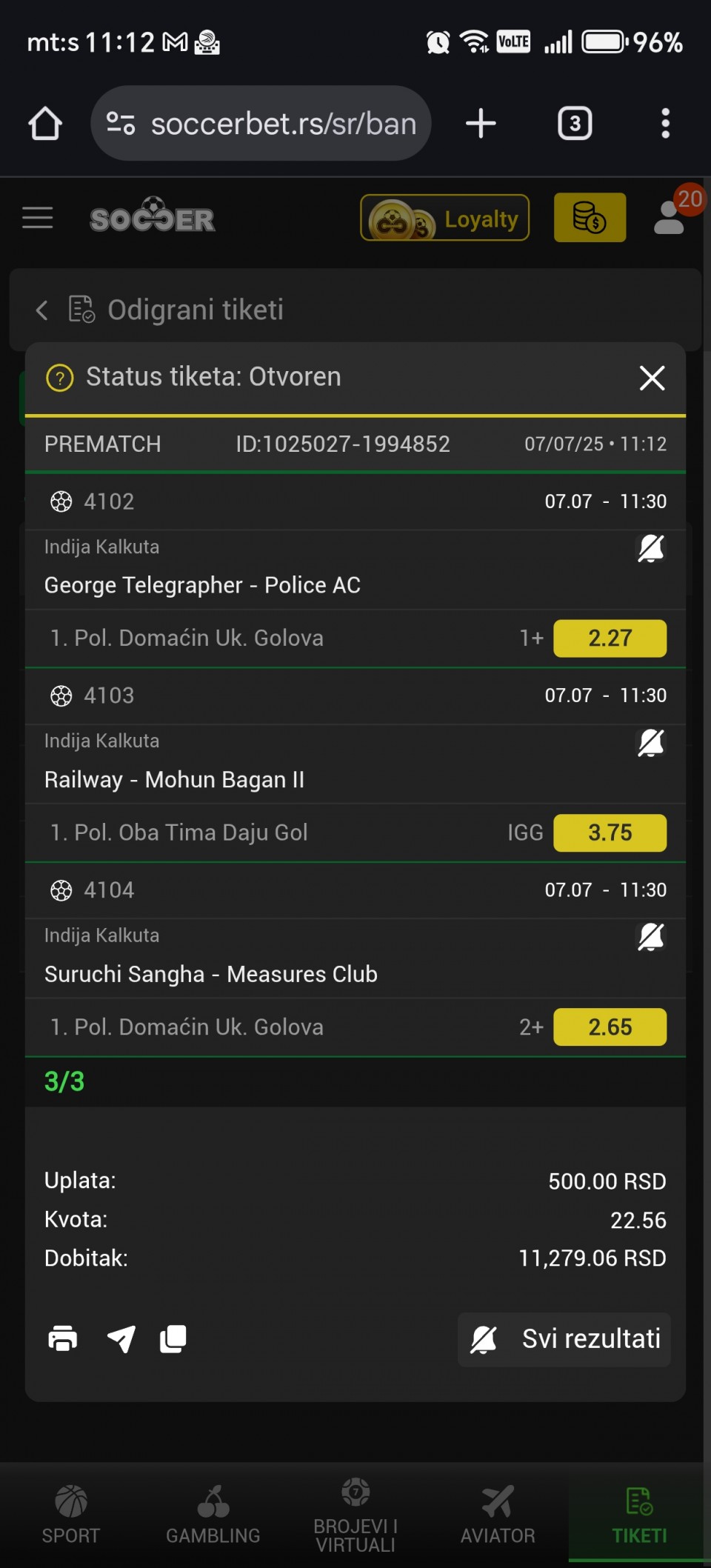Screen dimensions: 711x1568
Task: Open the Aviator tab
Action: click(498, 1515)
